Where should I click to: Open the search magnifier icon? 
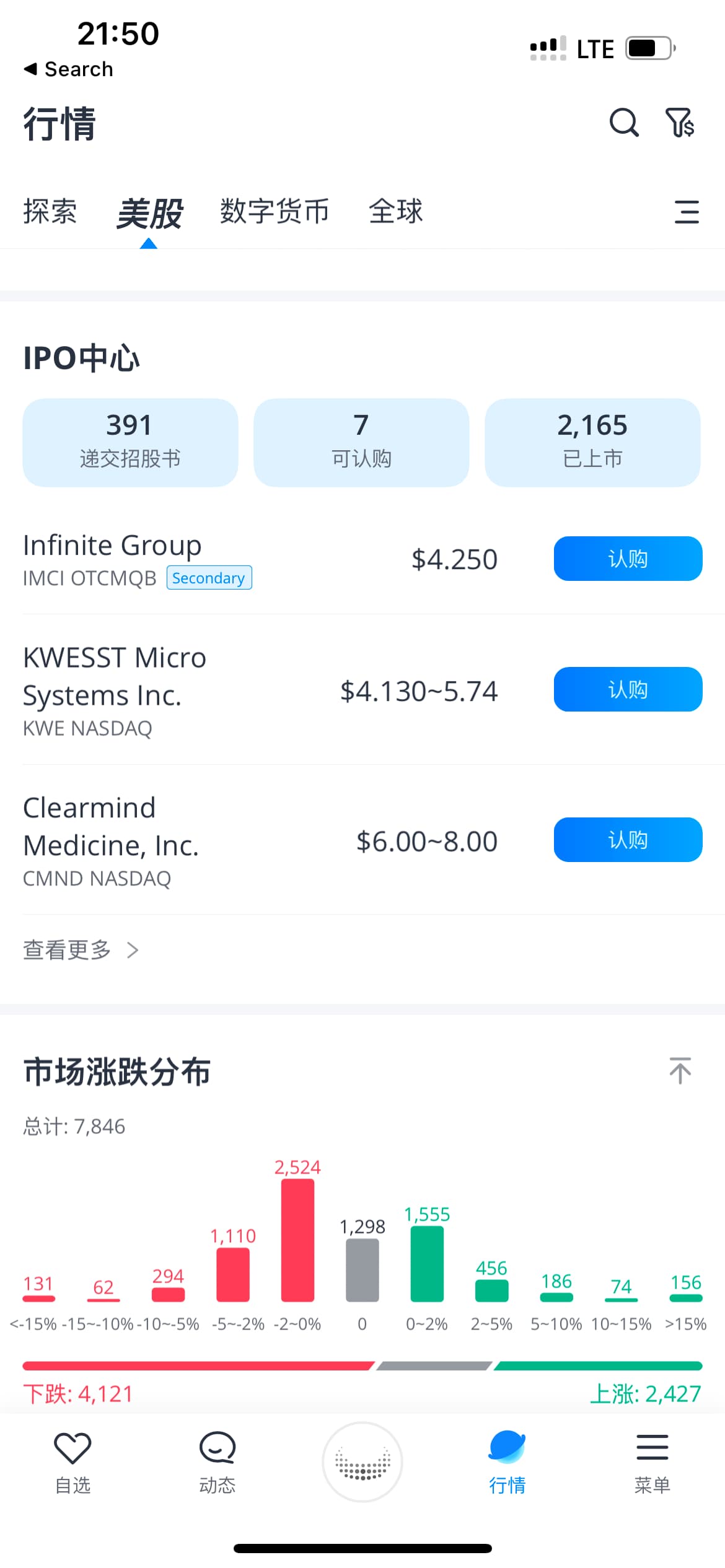pos(623,123)
